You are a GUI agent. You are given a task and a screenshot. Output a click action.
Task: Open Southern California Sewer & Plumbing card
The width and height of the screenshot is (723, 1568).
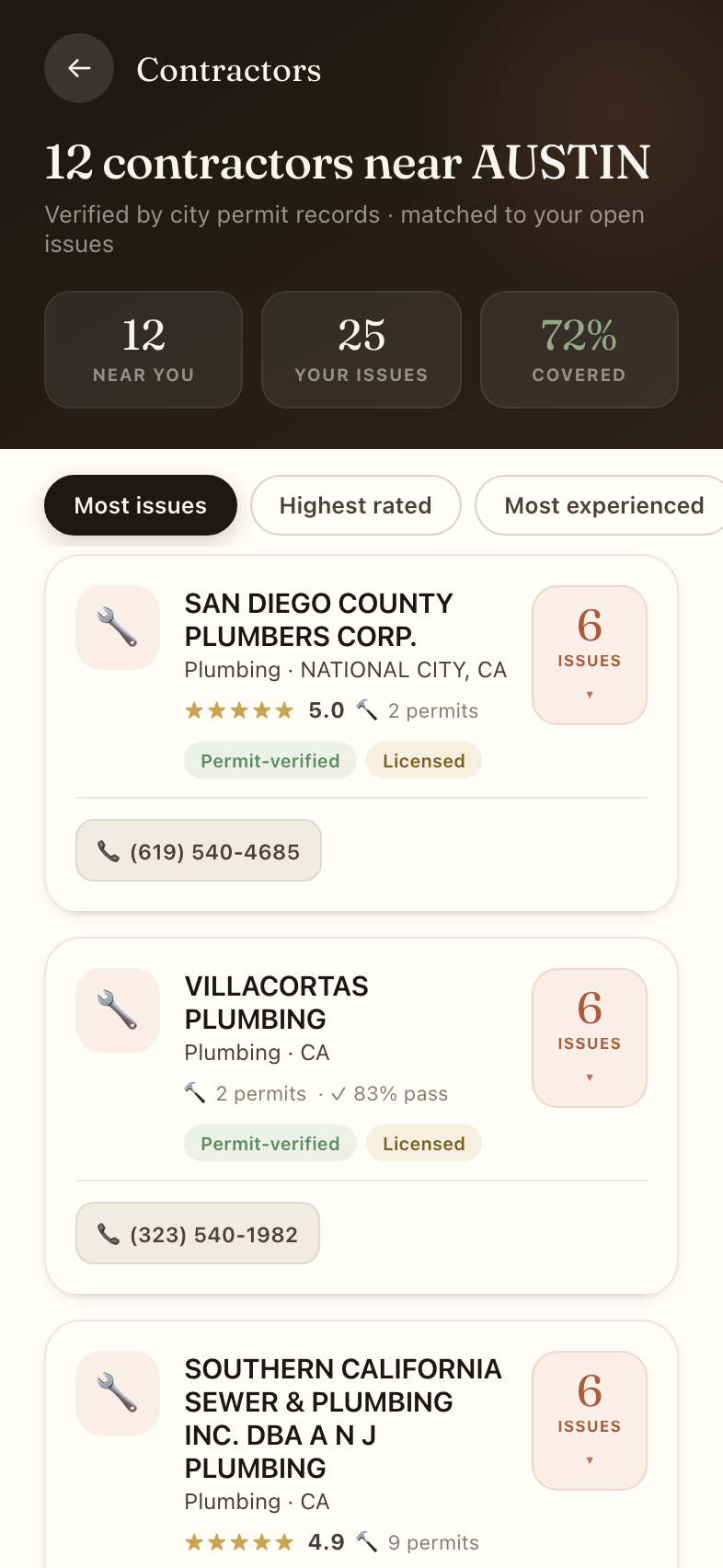[x=343, y=1418]
